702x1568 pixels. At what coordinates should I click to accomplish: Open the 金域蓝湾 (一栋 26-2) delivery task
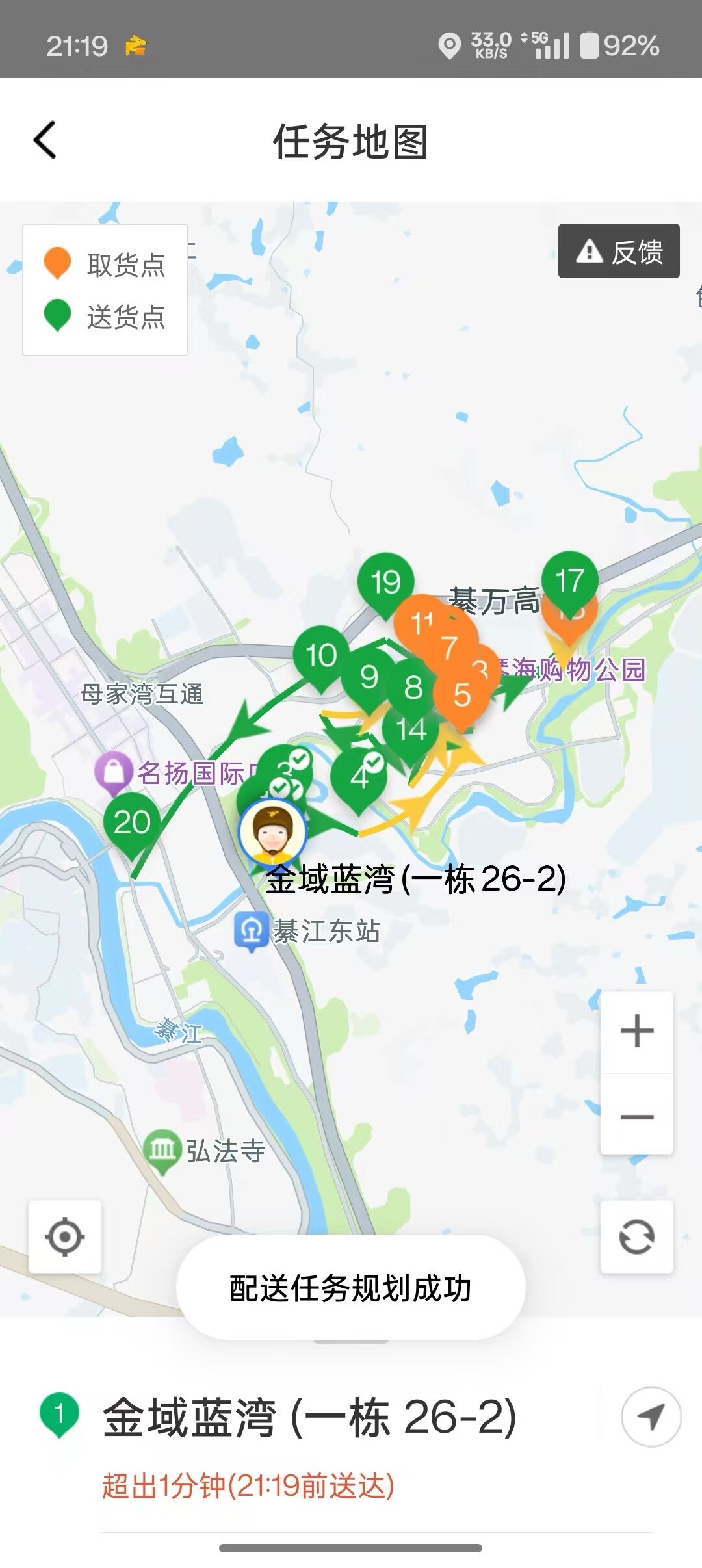309,1418
